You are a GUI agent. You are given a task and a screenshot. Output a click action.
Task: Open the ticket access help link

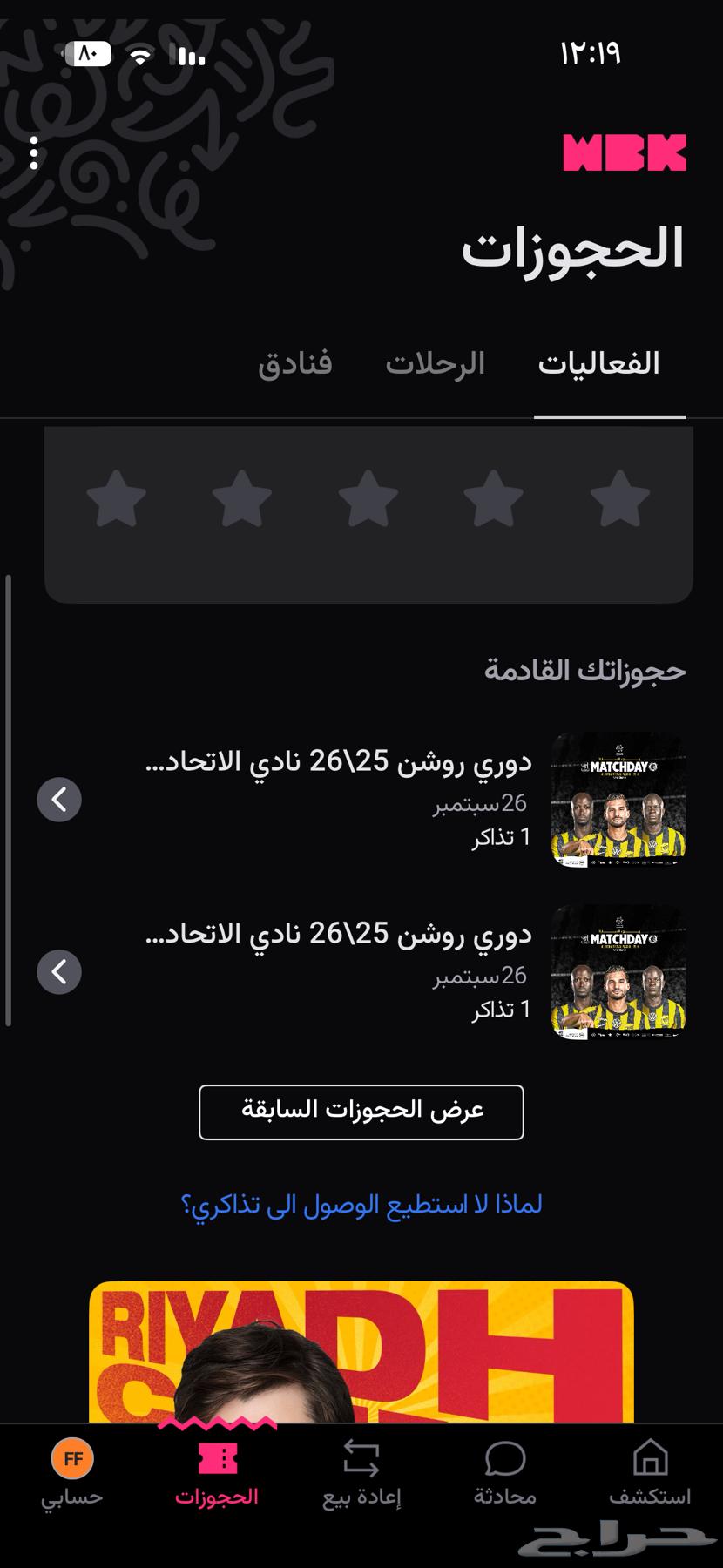click(361, 1206)
